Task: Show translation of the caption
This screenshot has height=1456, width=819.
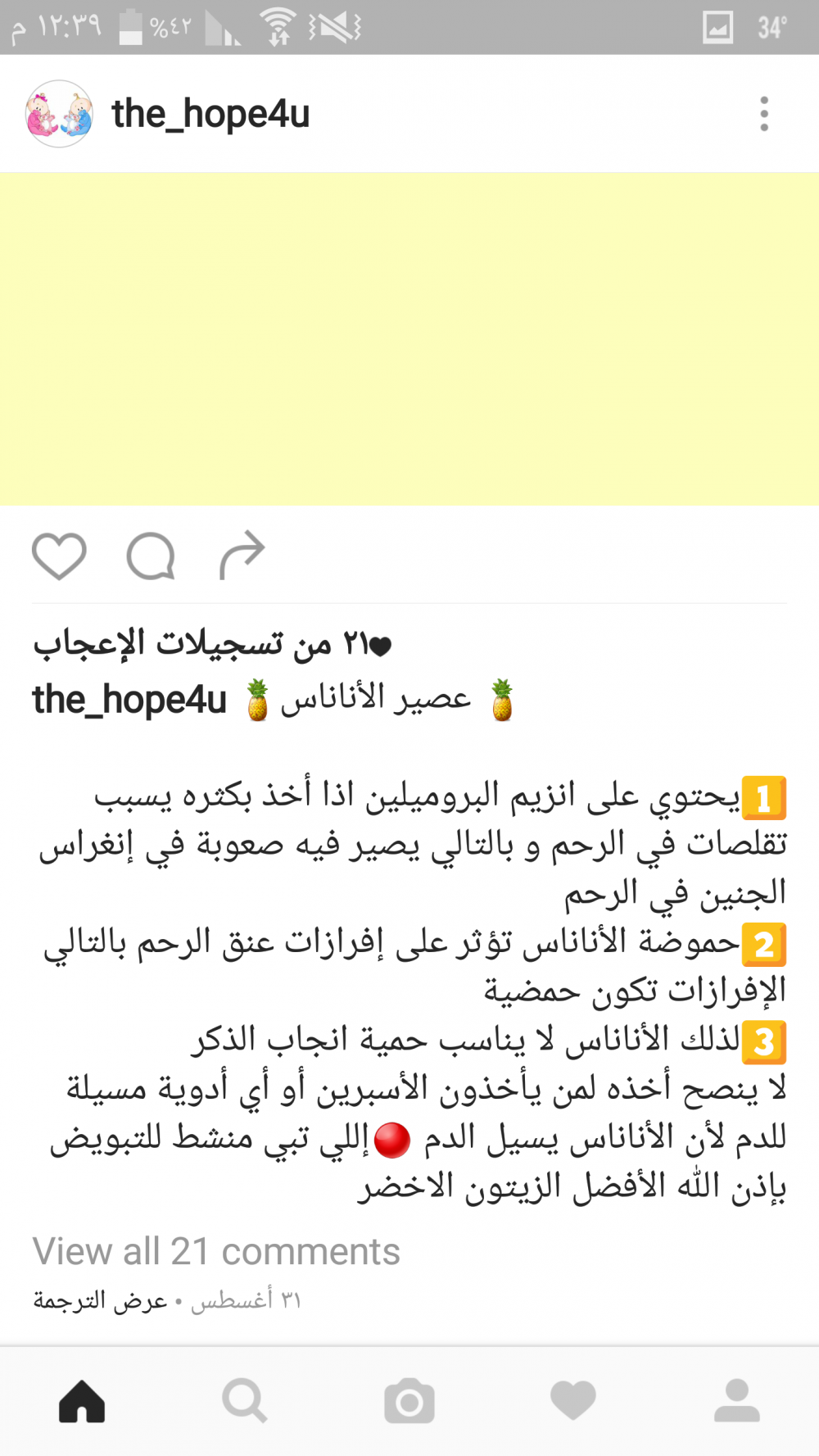Action: [100, 1300]
